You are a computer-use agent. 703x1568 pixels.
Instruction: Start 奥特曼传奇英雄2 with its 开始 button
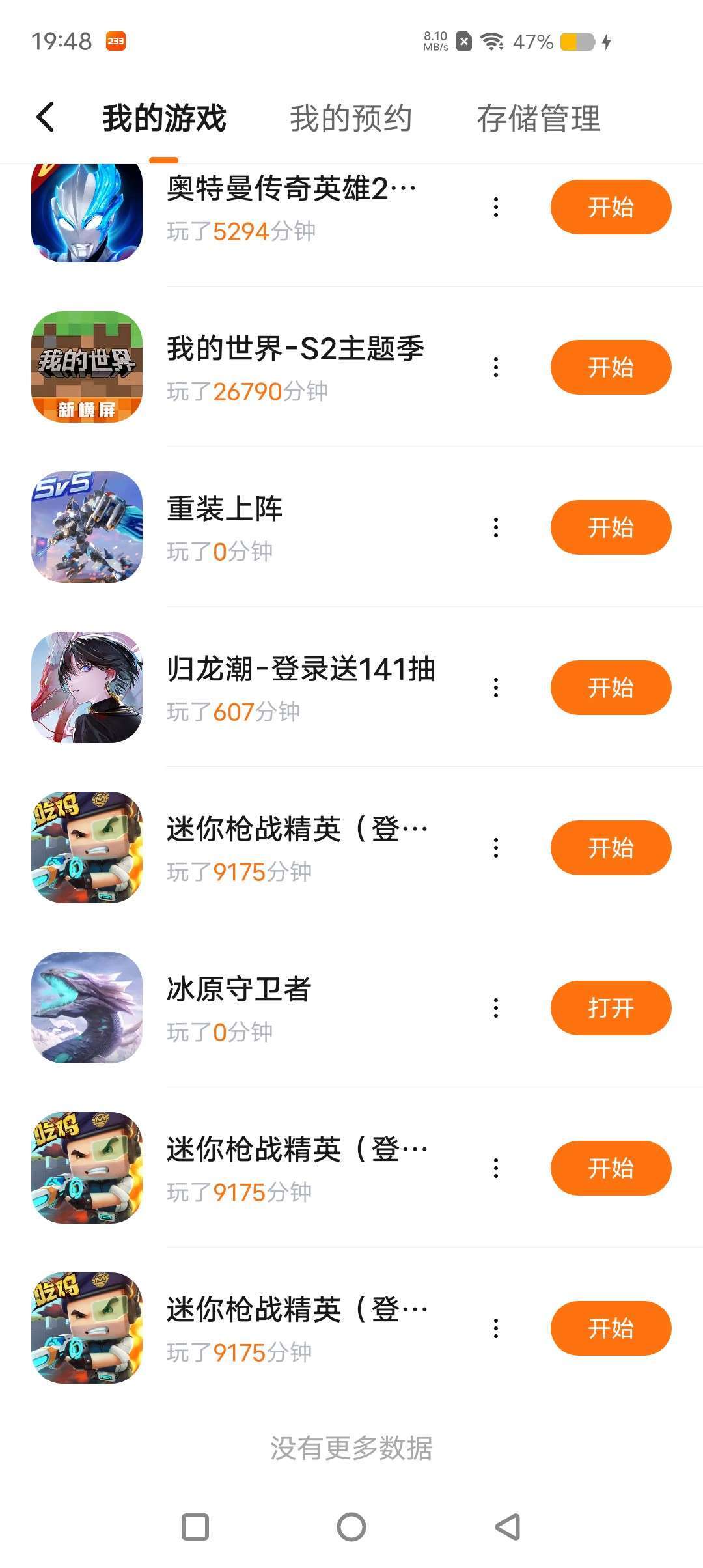coord(611,207)
